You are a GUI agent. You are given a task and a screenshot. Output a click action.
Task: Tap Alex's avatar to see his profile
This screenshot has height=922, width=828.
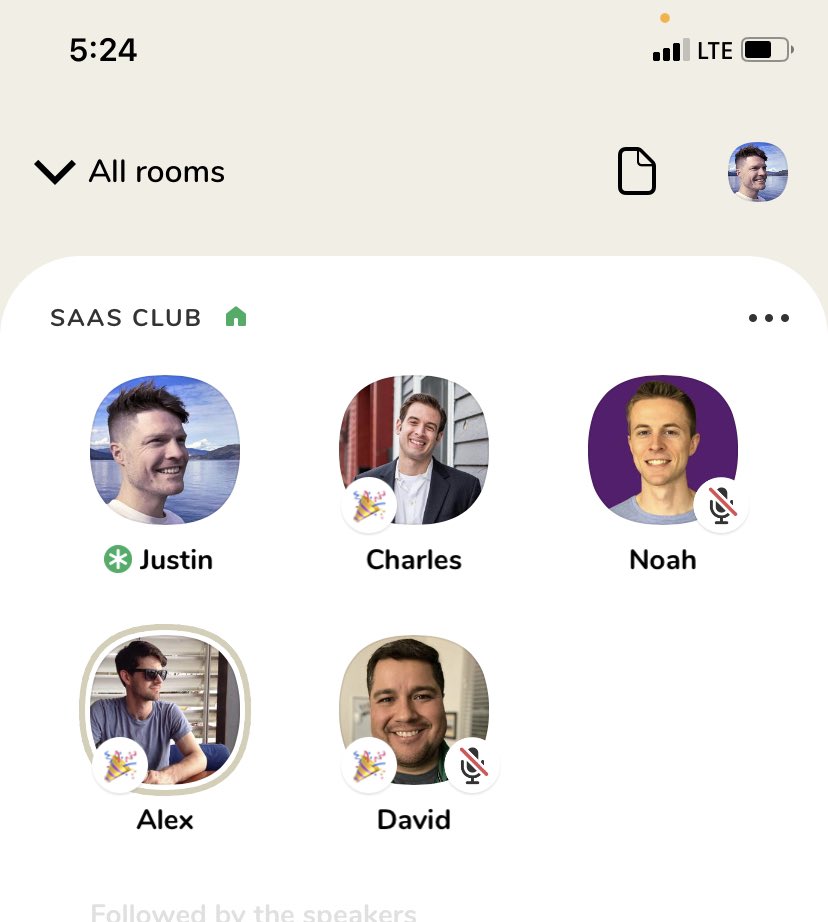click(165, 709)
